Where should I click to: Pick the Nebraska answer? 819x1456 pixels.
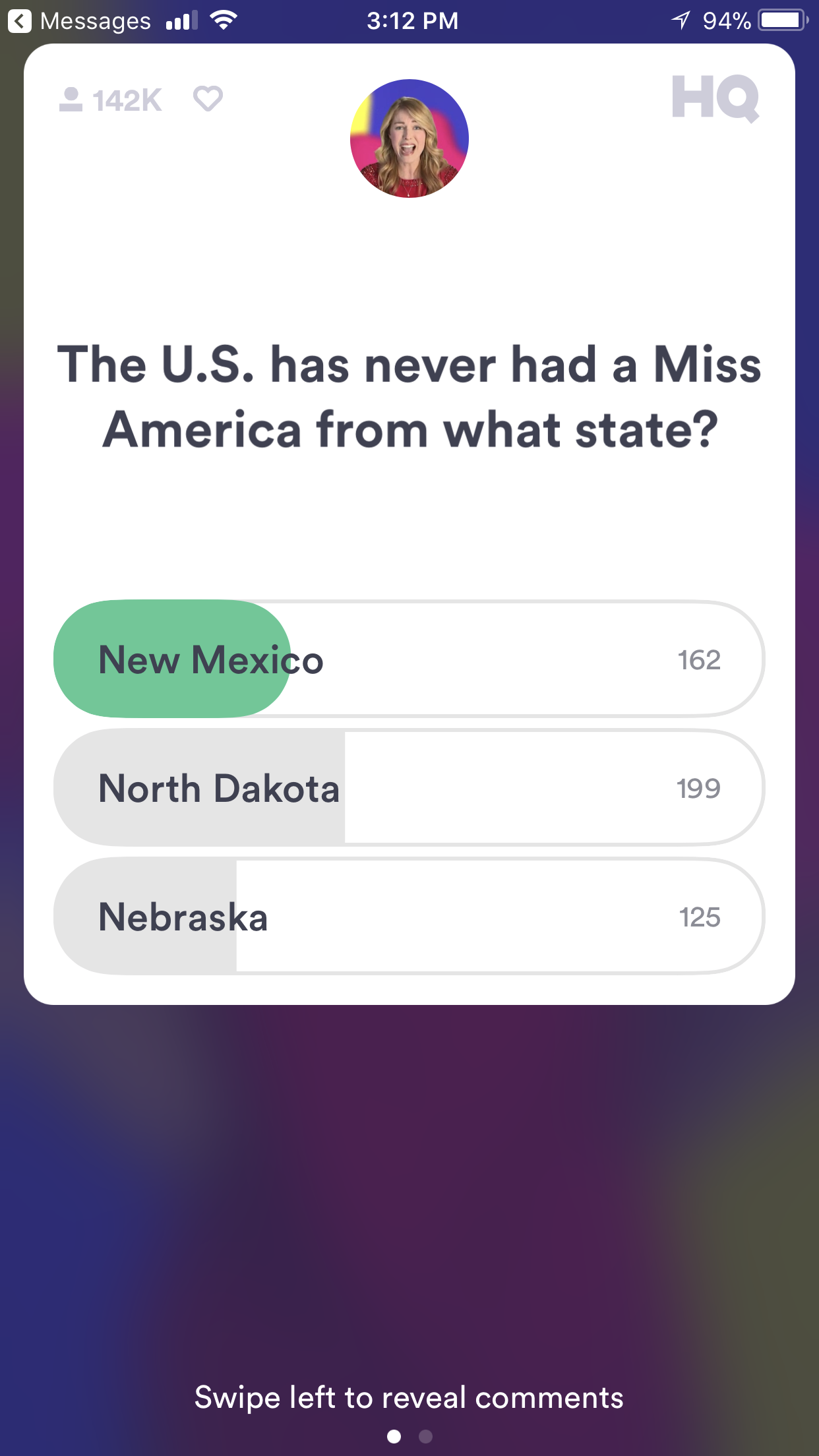[409, 916]
